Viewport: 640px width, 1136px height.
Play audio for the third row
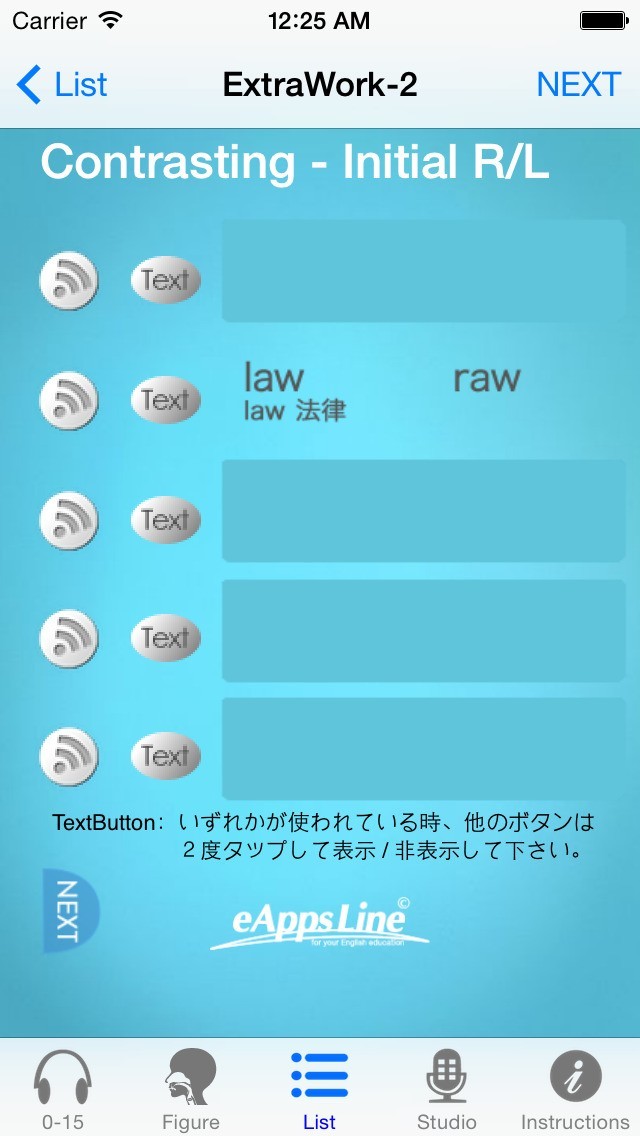click(69, 520)
